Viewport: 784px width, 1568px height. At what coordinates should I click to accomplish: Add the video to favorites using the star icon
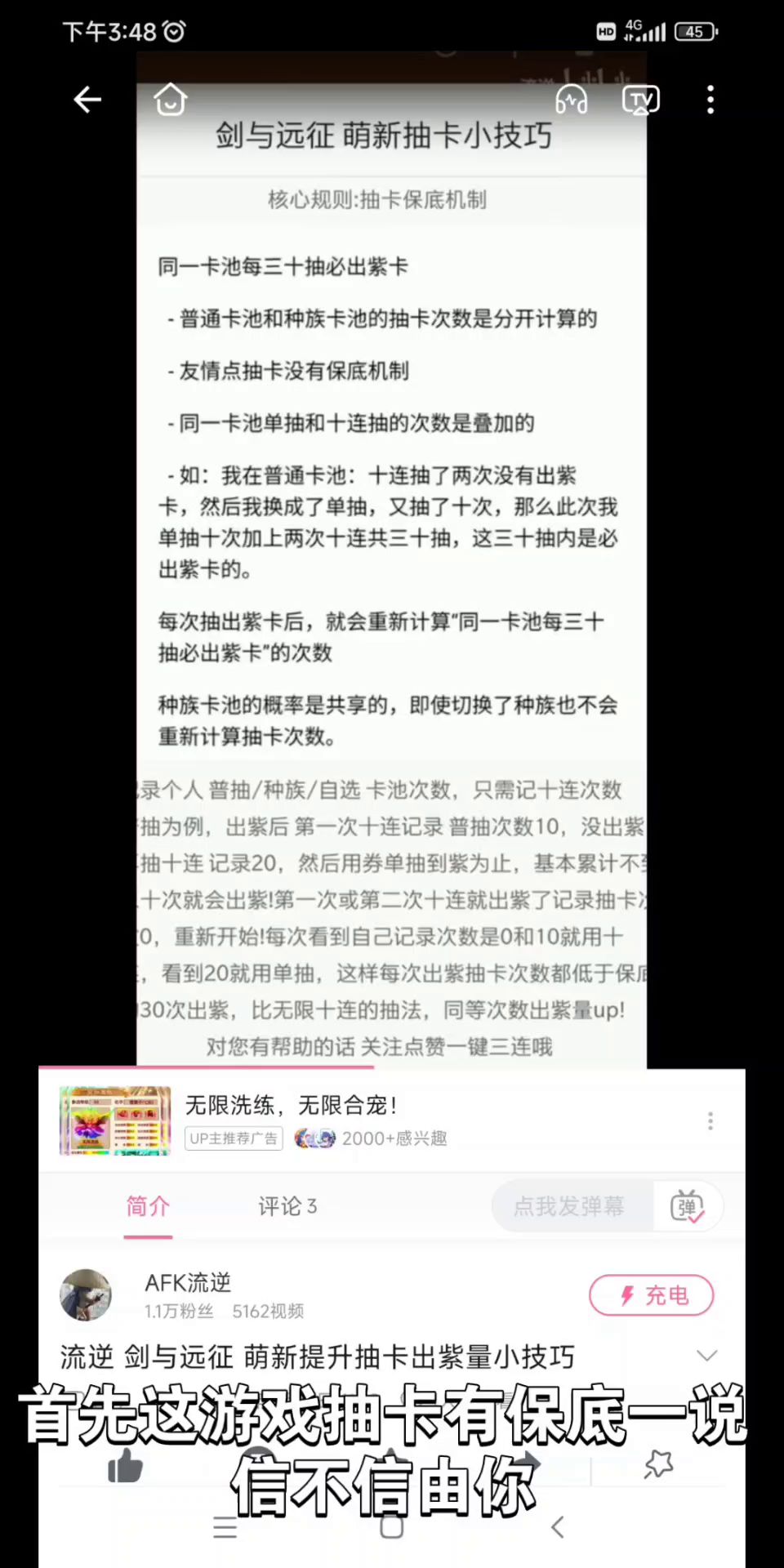658,1464
